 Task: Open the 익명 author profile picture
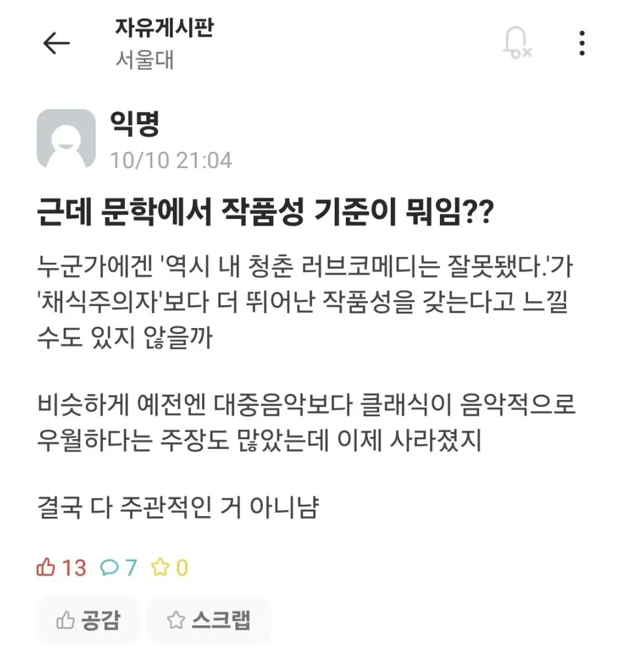tap(67, 139)
